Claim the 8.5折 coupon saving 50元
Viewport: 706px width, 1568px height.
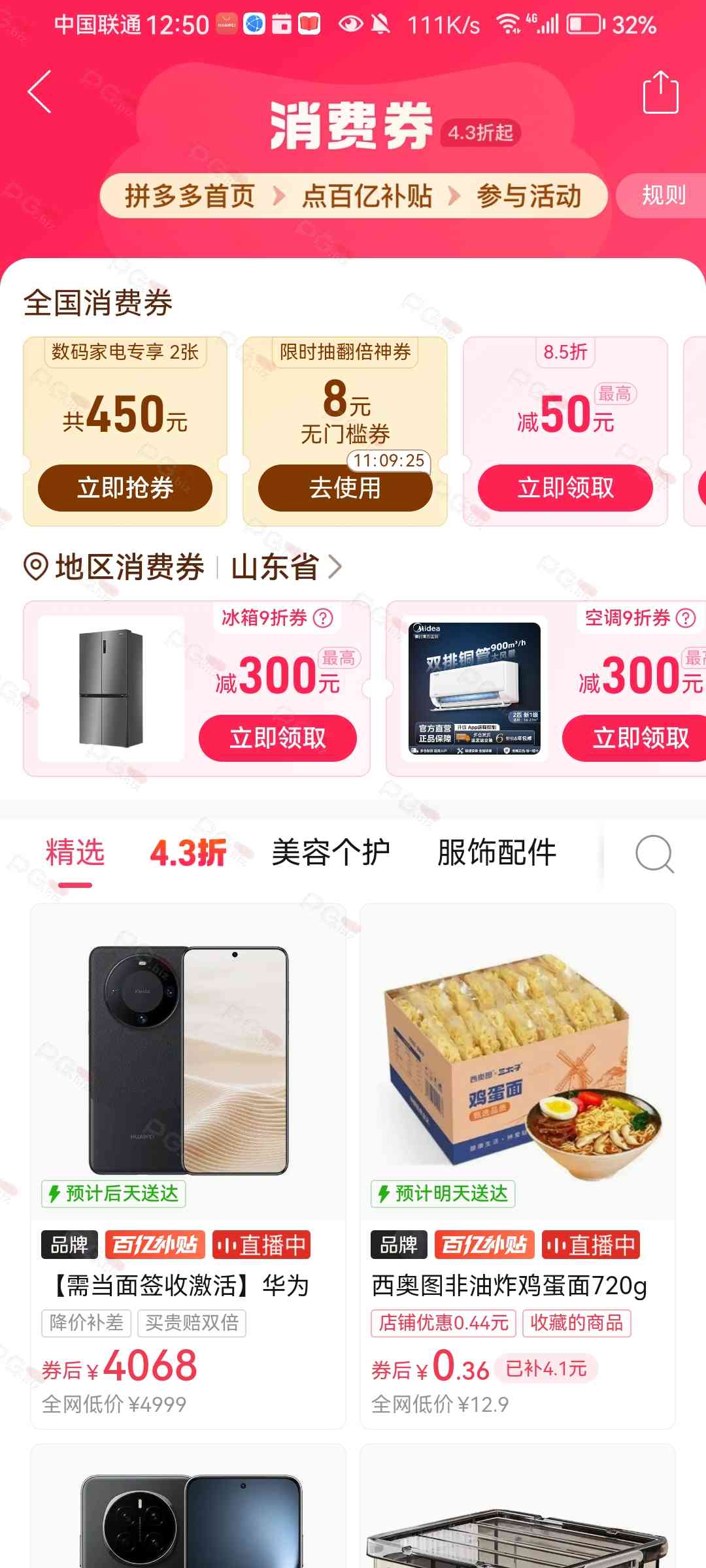(x=565, y=488)
